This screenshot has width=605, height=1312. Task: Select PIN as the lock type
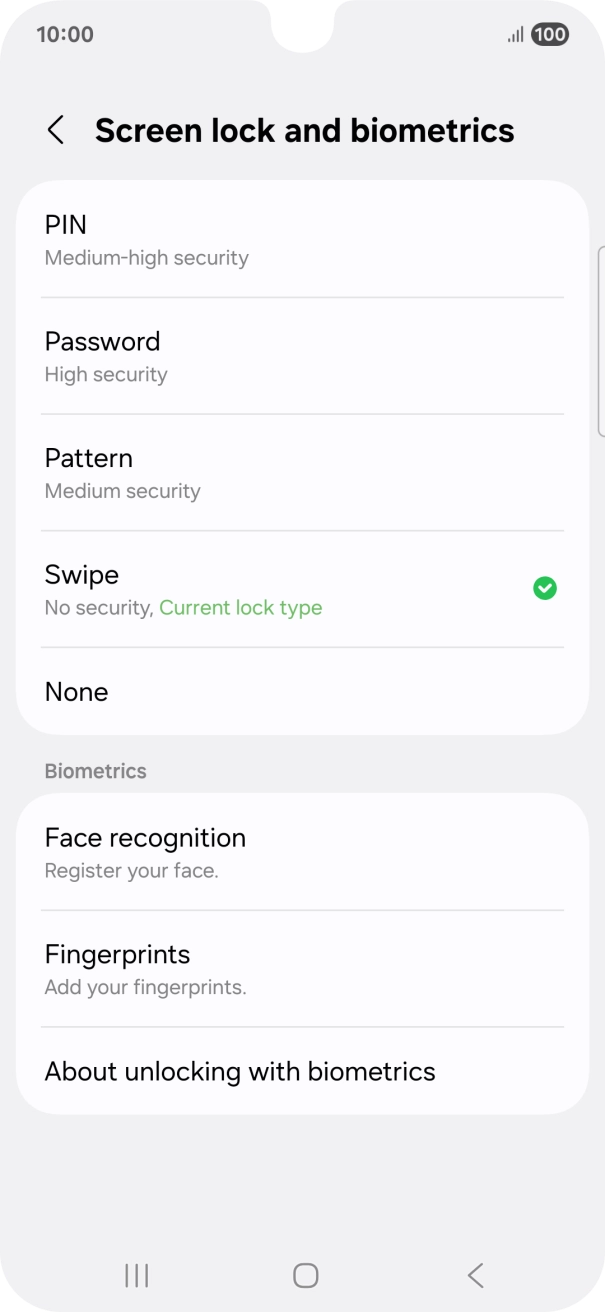(x=302, y=240)
